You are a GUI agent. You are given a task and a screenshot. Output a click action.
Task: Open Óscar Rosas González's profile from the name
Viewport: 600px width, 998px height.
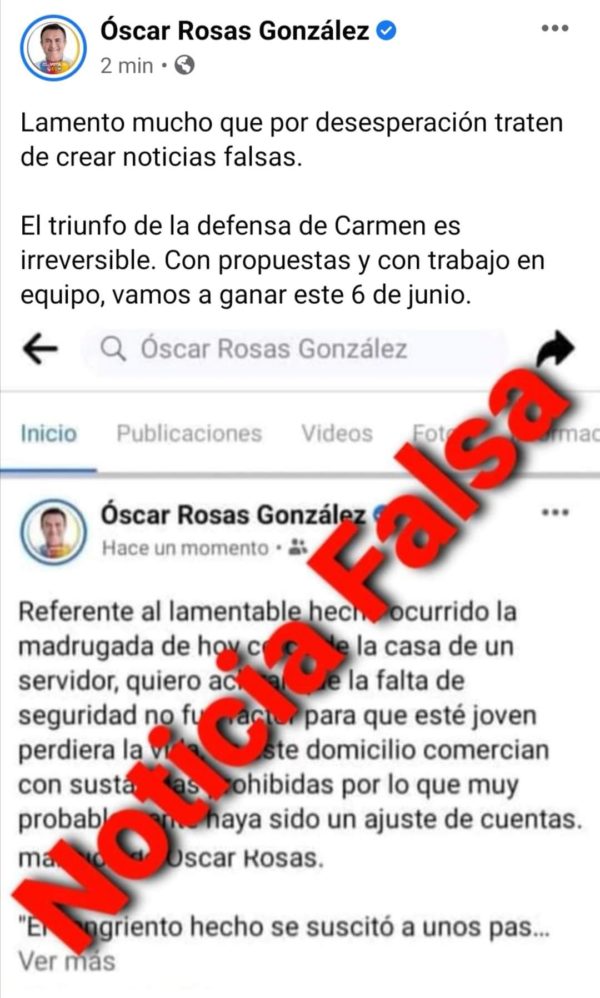(235, 31)
